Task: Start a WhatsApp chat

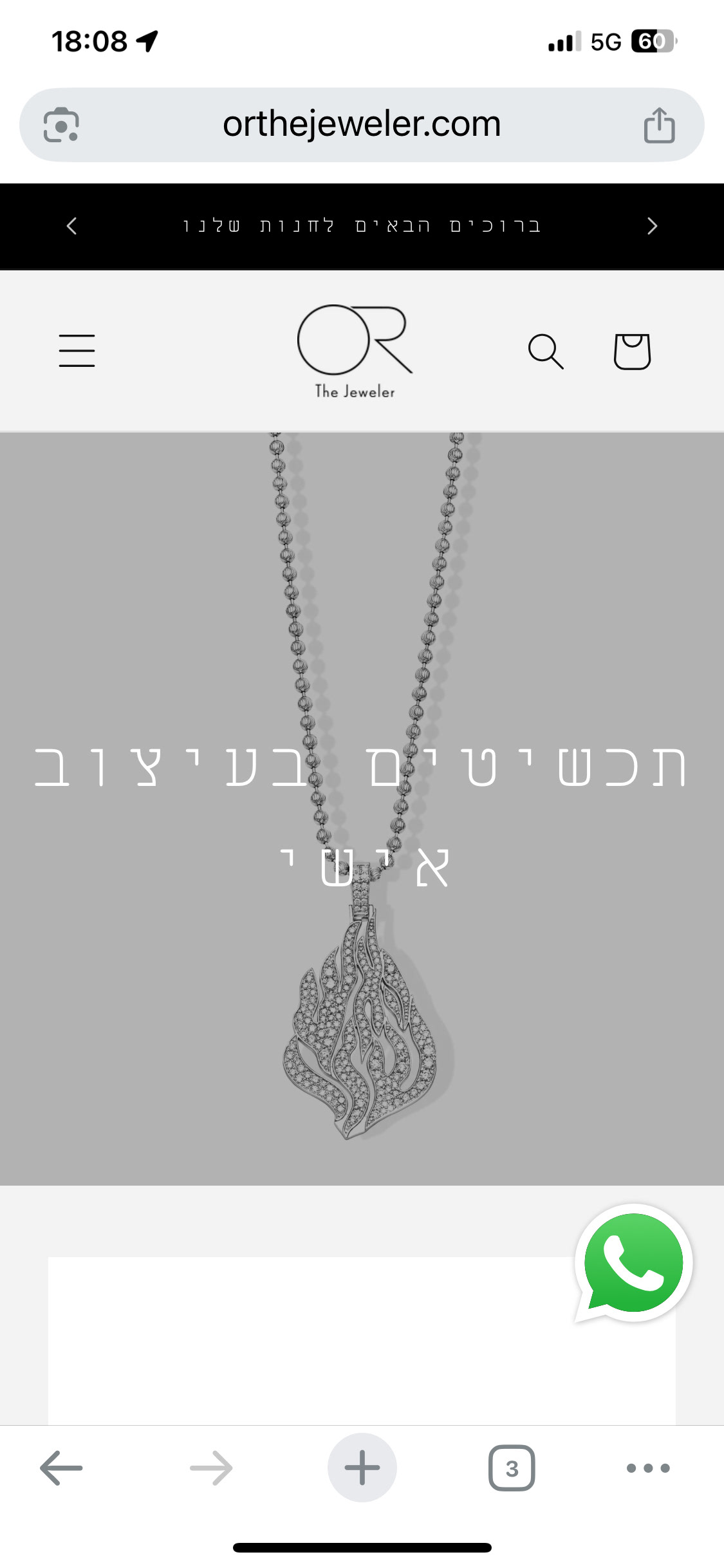Action: (x=633, y=1262)
